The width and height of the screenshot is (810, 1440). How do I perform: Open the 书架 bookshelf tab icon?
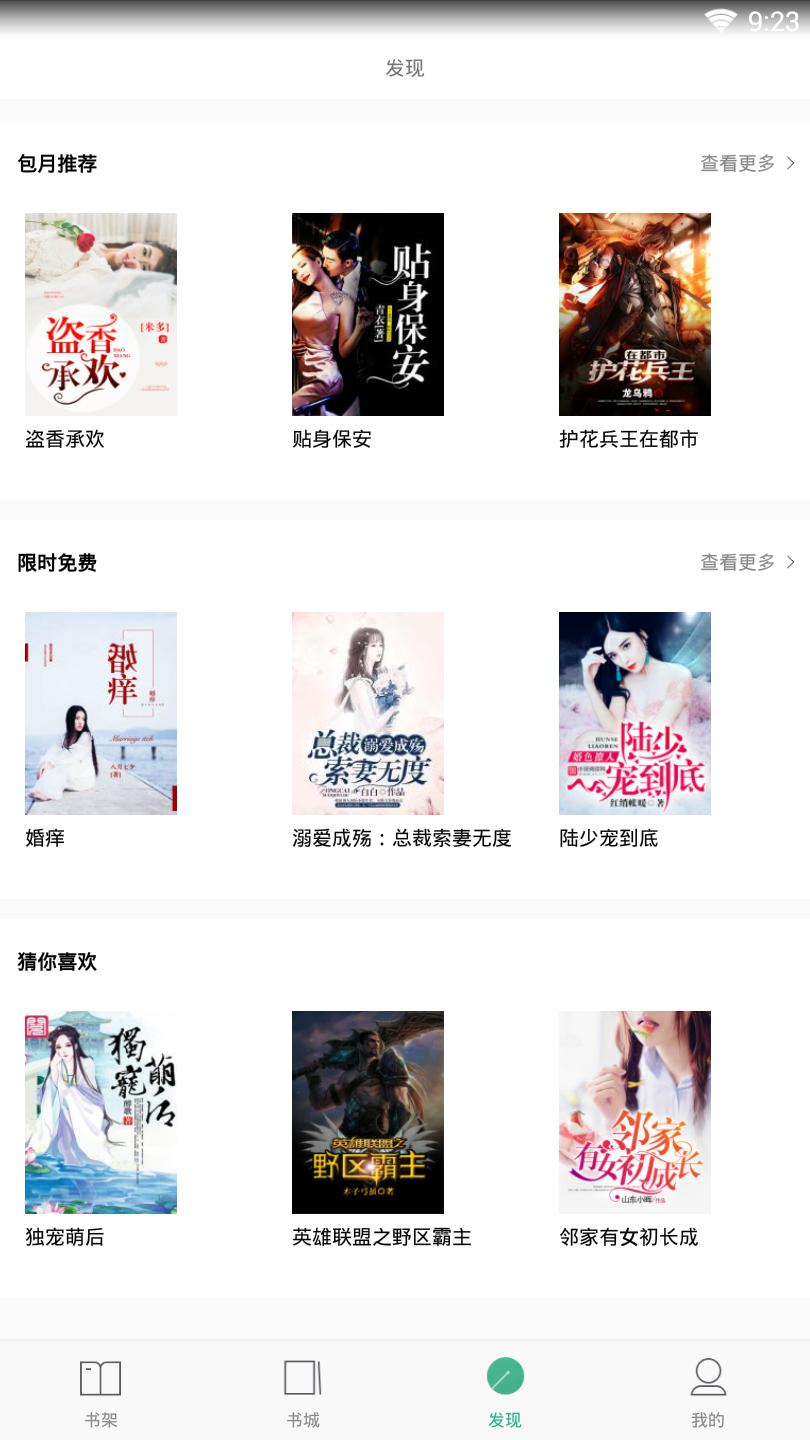click(100, 1376)
